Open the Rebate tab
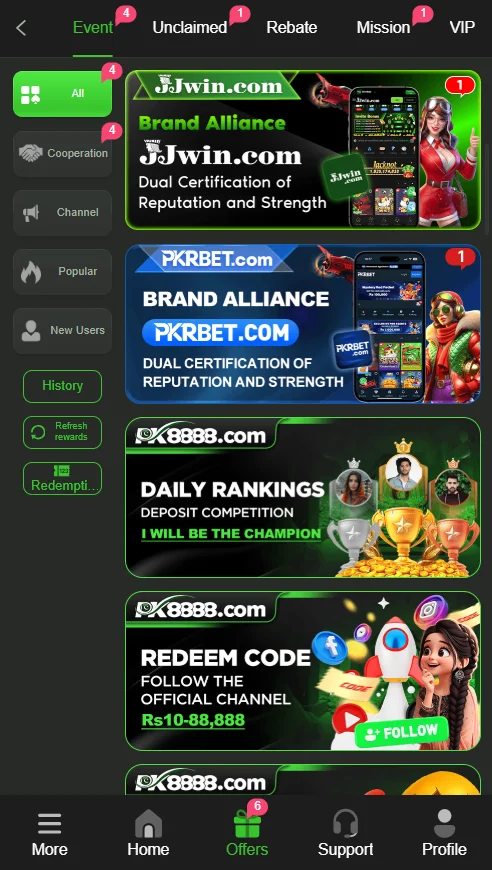492x870 pixels. pyautogui.click(x=291, y=28)
